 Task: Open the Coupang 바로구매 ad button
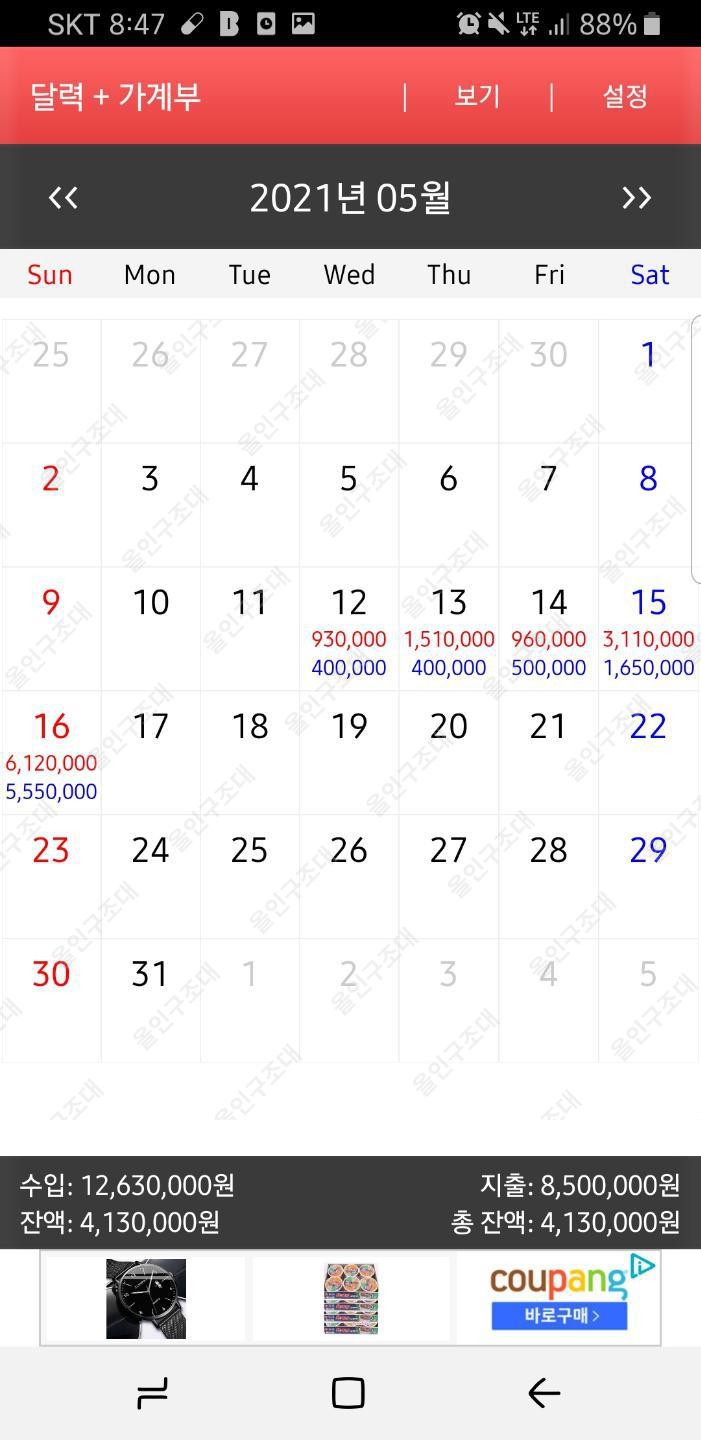[x=559, y=1315]
